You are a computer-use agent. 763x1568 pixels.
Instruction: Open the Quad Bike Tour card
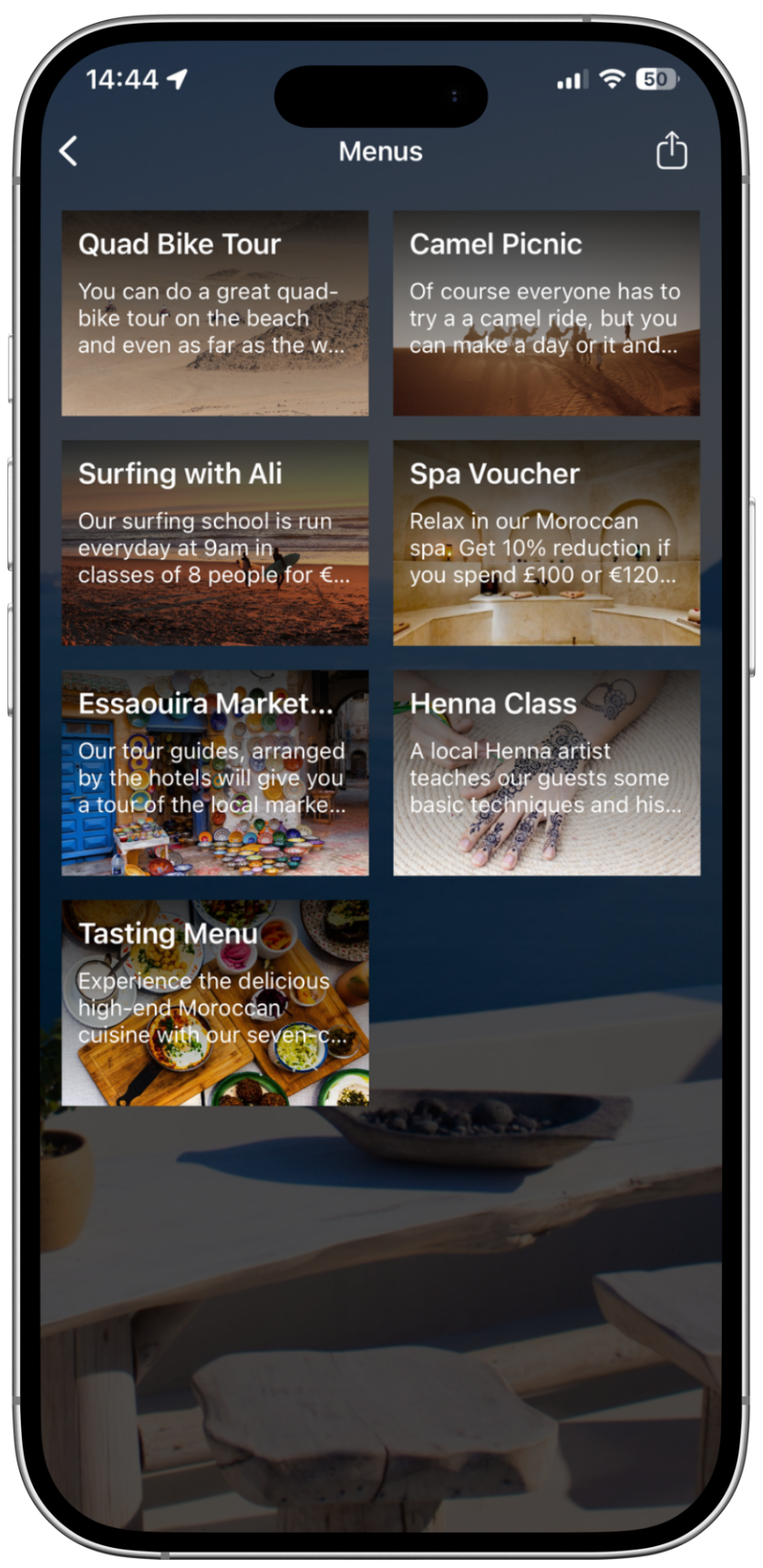(215, 313)
